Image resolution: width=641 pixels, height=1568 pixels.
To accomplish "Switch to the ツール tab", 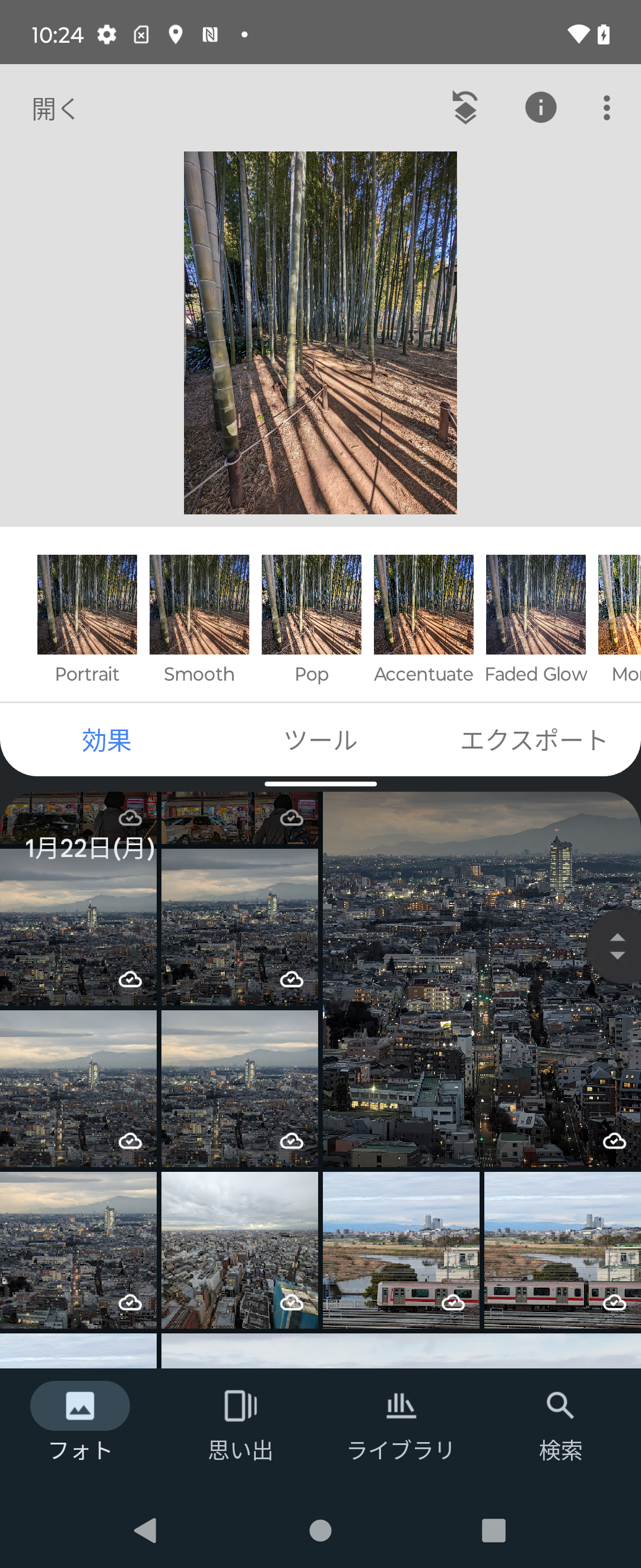I will 320,740.
